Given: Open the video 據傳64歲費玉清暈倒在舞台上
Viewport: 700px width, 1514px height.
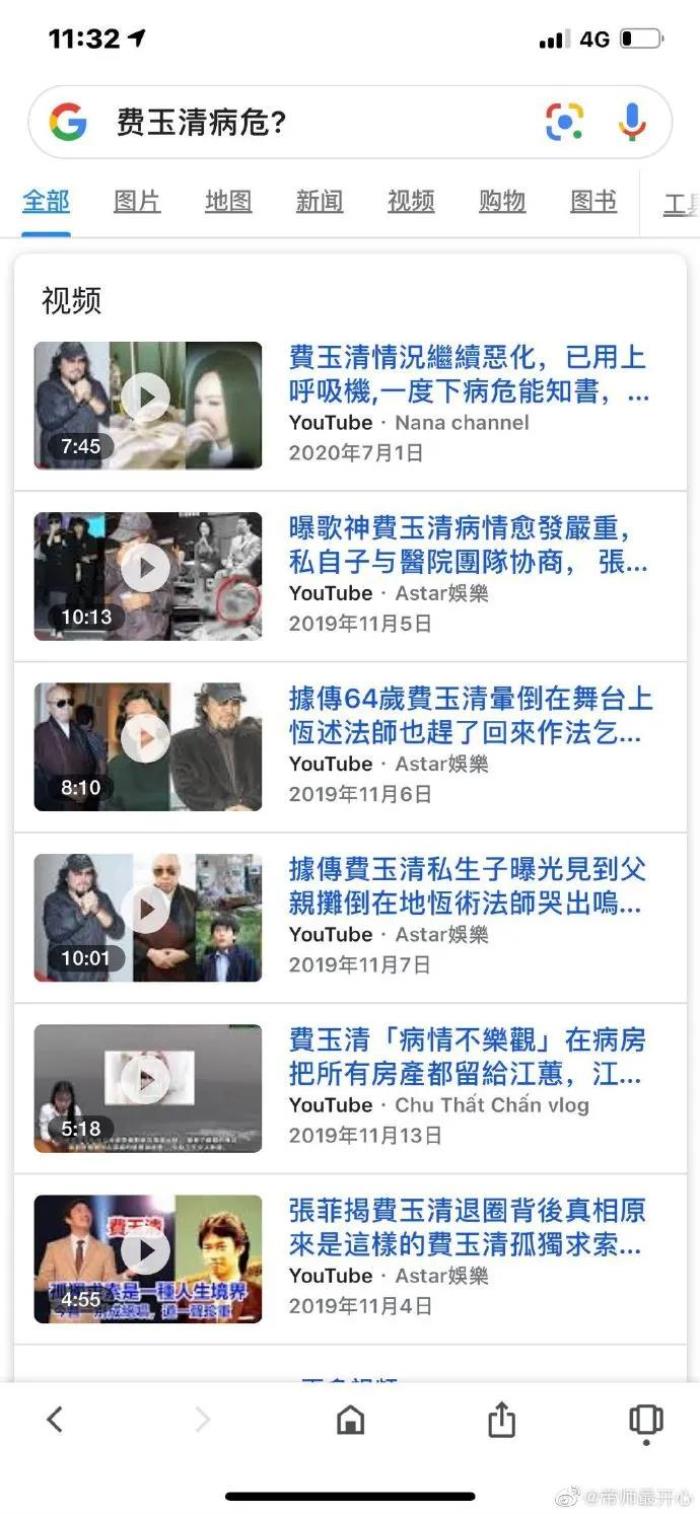Looking at the screenshot, I should coord(468,715).
